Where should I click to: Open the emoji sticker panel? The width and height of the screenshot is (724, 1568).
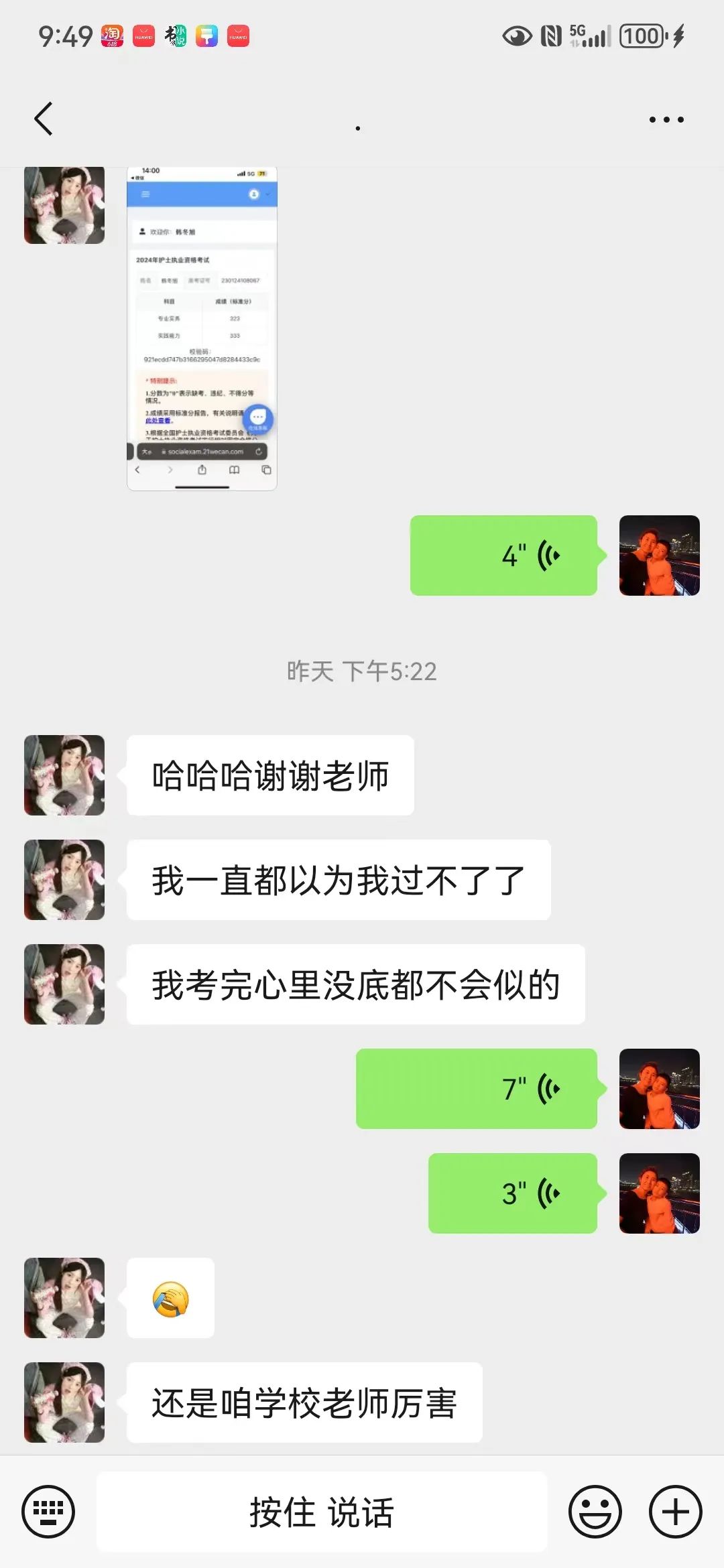click(595, 1512)
